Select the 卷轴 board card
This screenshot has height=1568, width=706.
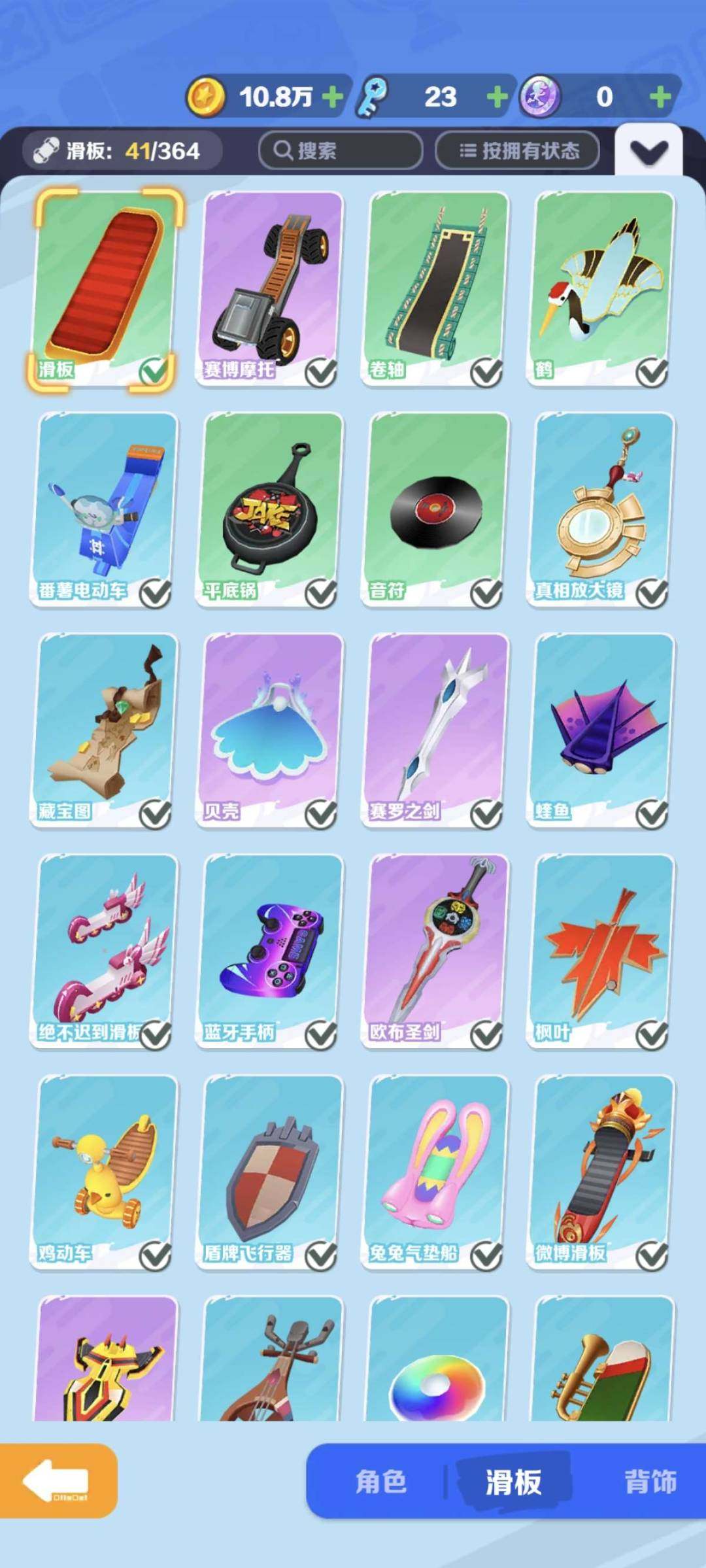(x=435, y=288)
